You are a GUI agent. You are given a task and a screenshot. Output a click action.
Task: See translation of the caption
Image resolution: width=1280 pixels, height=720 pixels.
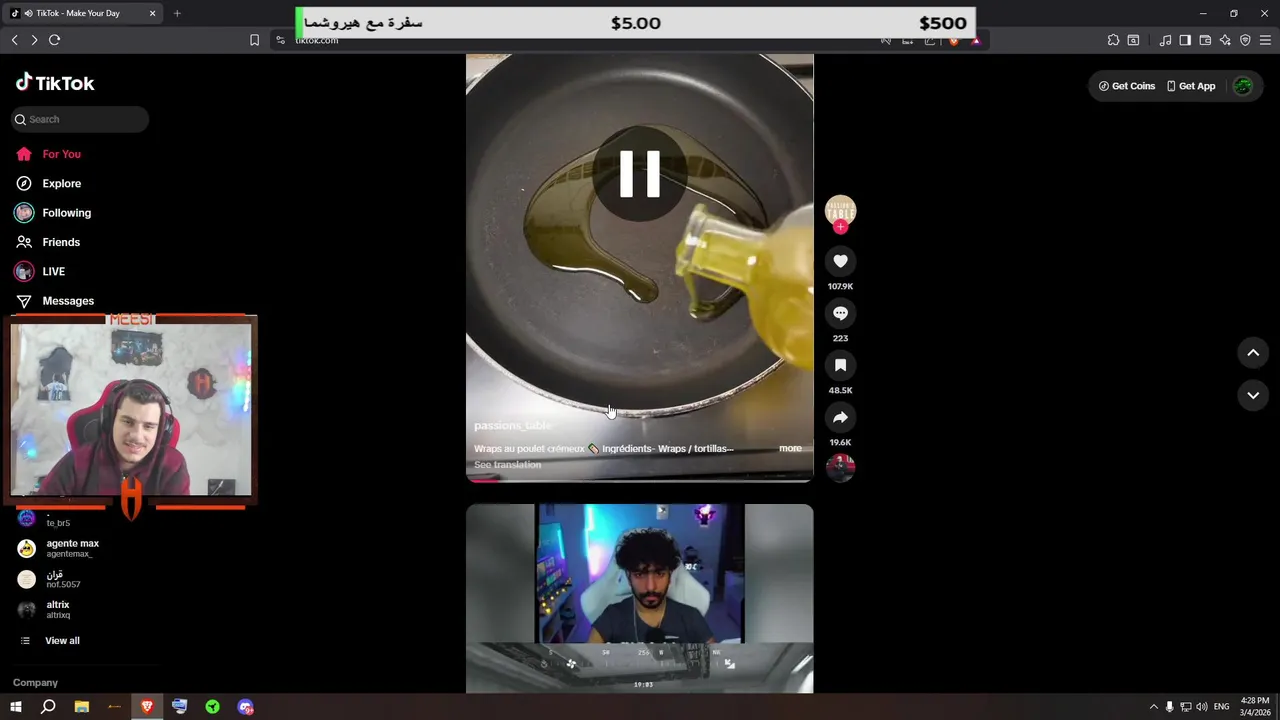click(x=507, y=465)
